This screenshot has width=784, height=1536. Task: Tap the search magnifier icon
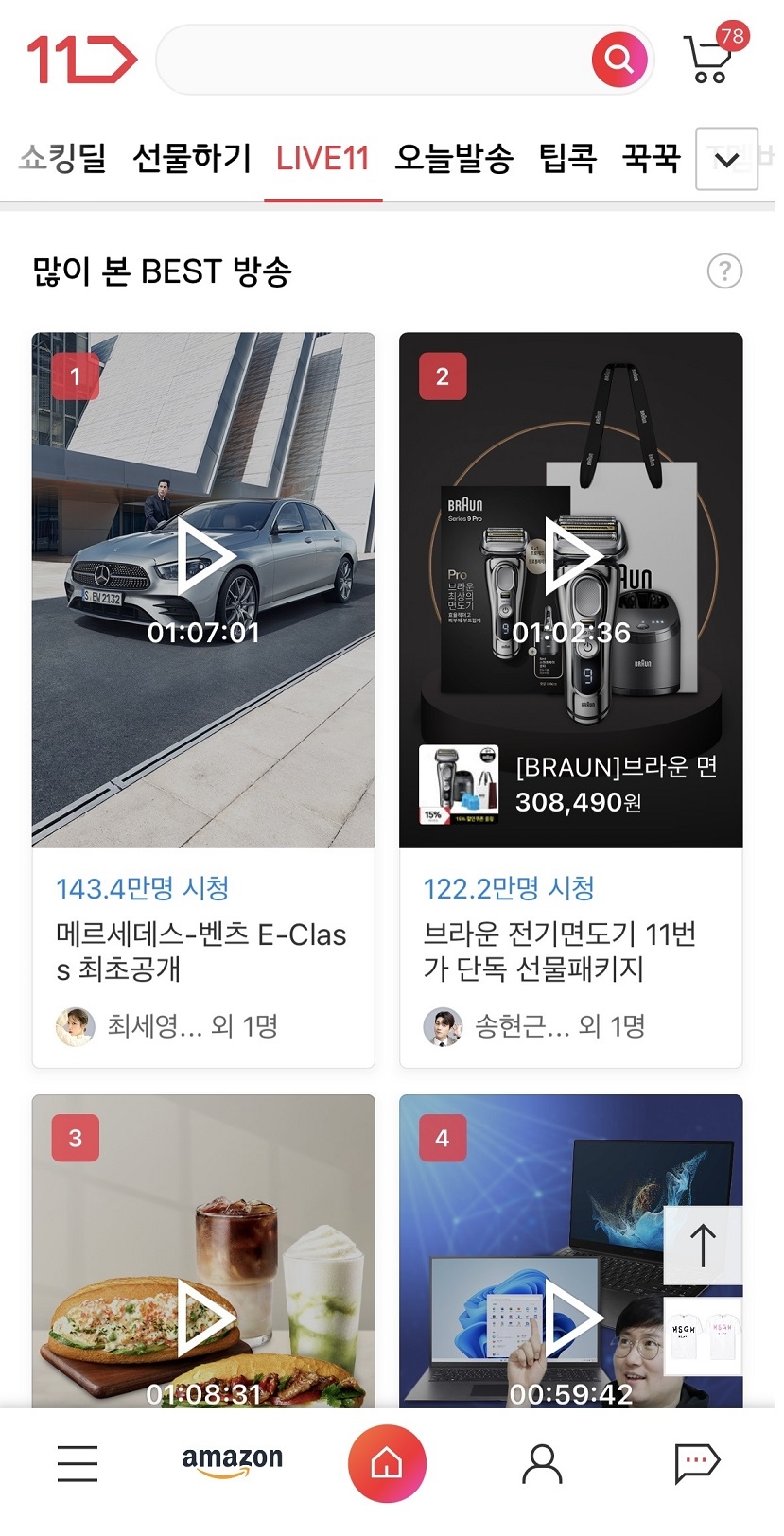point(618,59)
